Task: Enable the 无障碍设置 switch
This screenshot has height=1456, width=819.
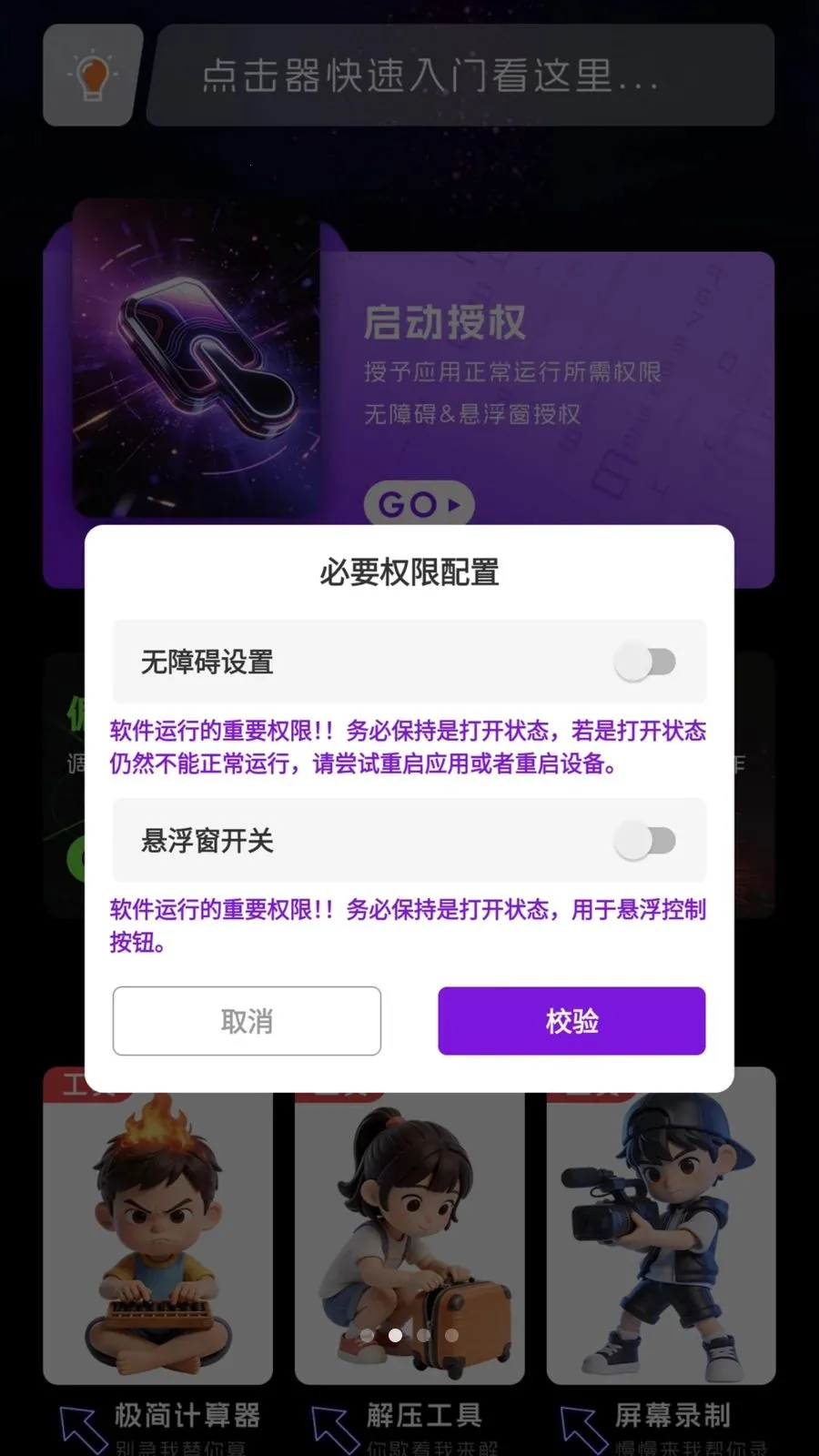Action: point(648,662)
